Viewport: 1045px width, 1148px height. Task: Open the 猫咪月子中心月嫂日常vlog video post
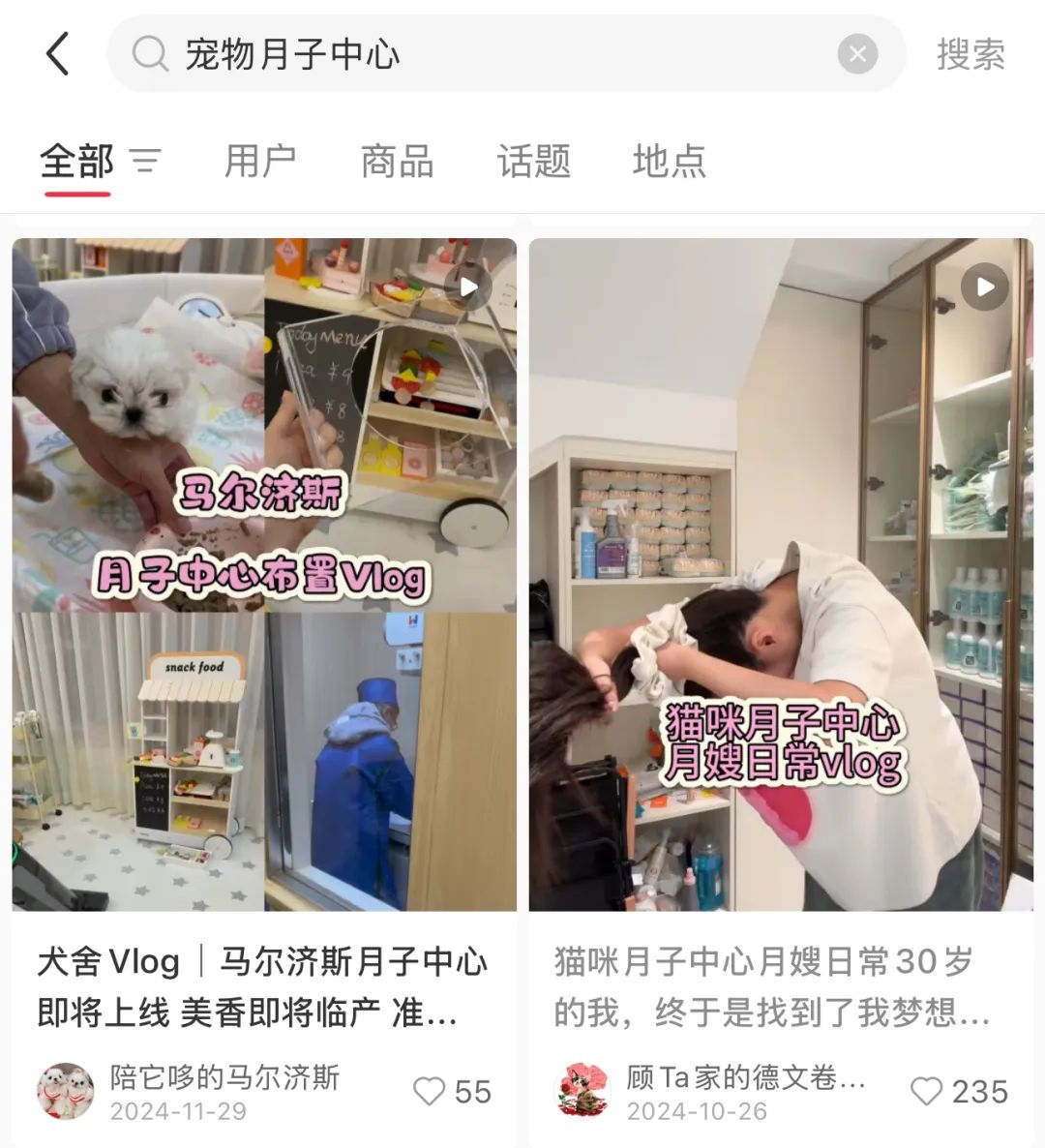[781, 574]
